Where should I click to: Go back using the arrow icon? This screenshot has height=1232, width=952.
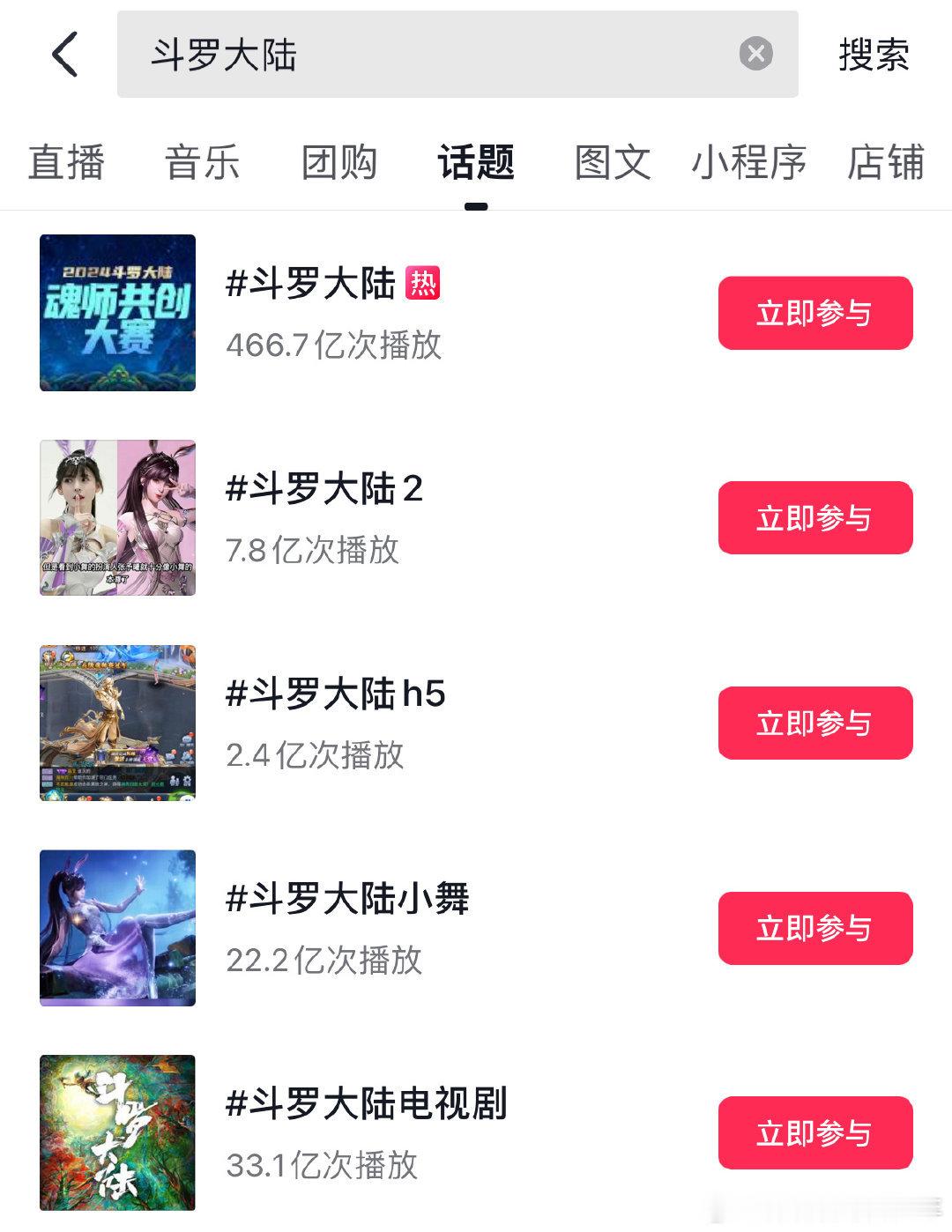(65, 55)
